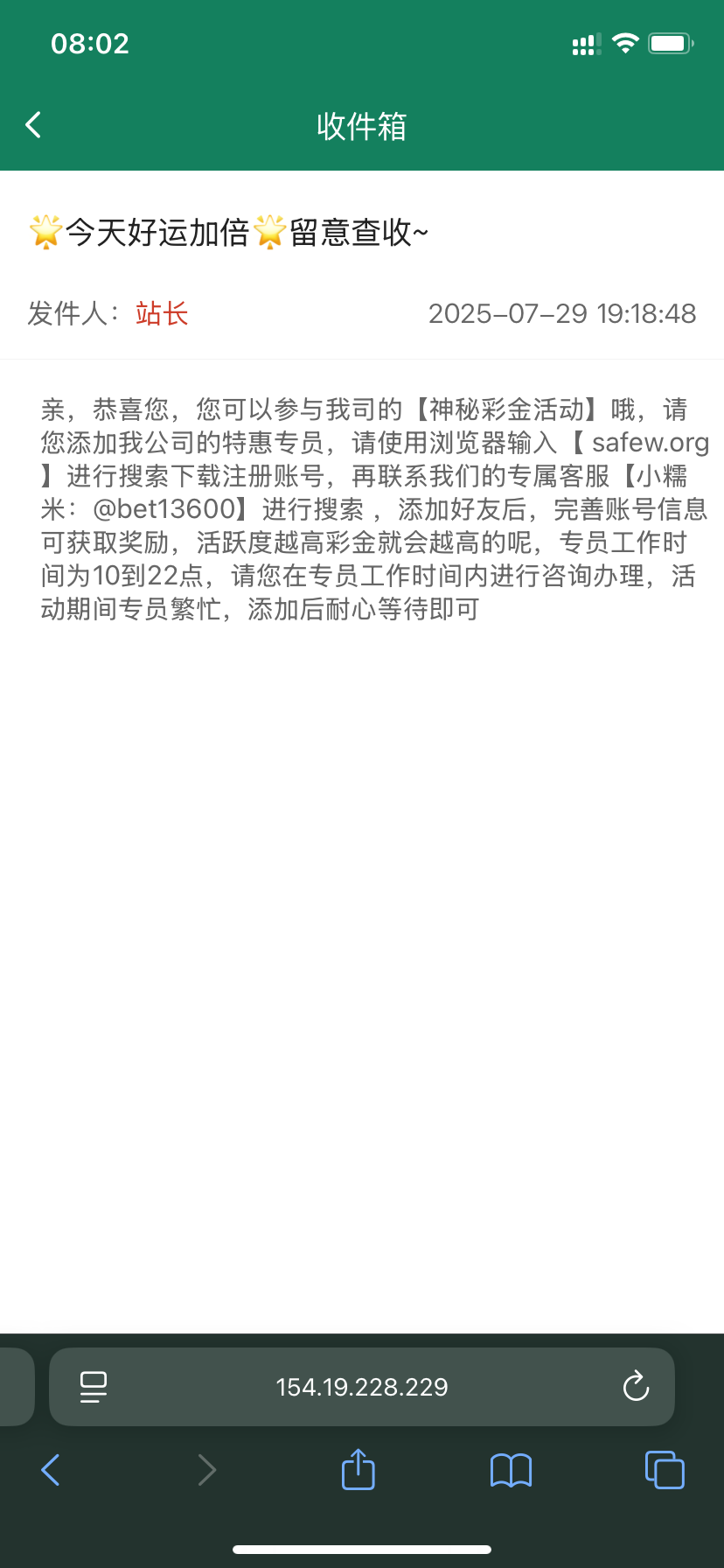Image resolution: width=724 pixels, height=1568 pixels.
Task: Open the page settings icon in the address bar
Action: [93, 1387]
